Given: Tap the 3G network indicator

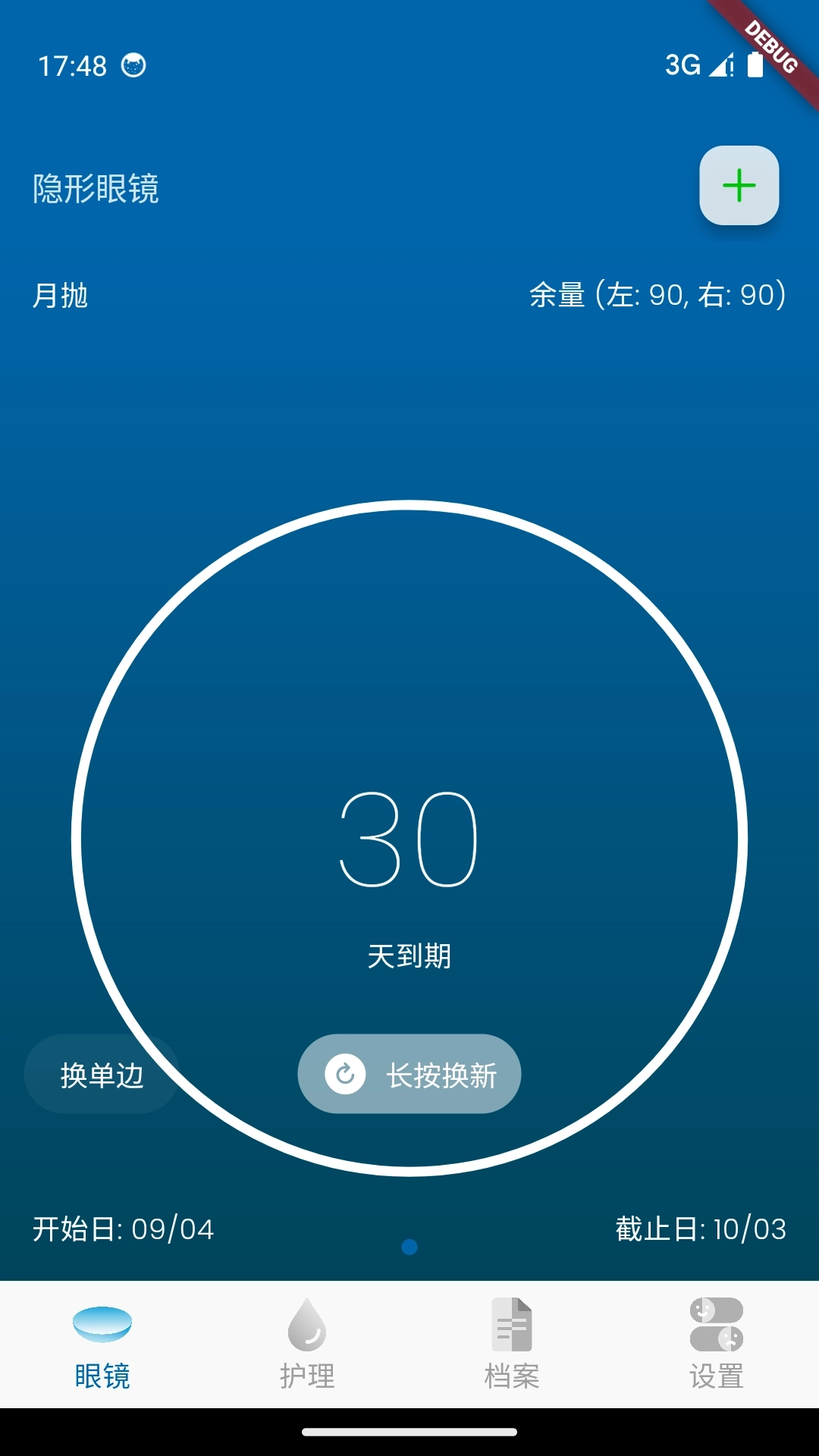Looking at the screenshot, I should pos(681,67).
